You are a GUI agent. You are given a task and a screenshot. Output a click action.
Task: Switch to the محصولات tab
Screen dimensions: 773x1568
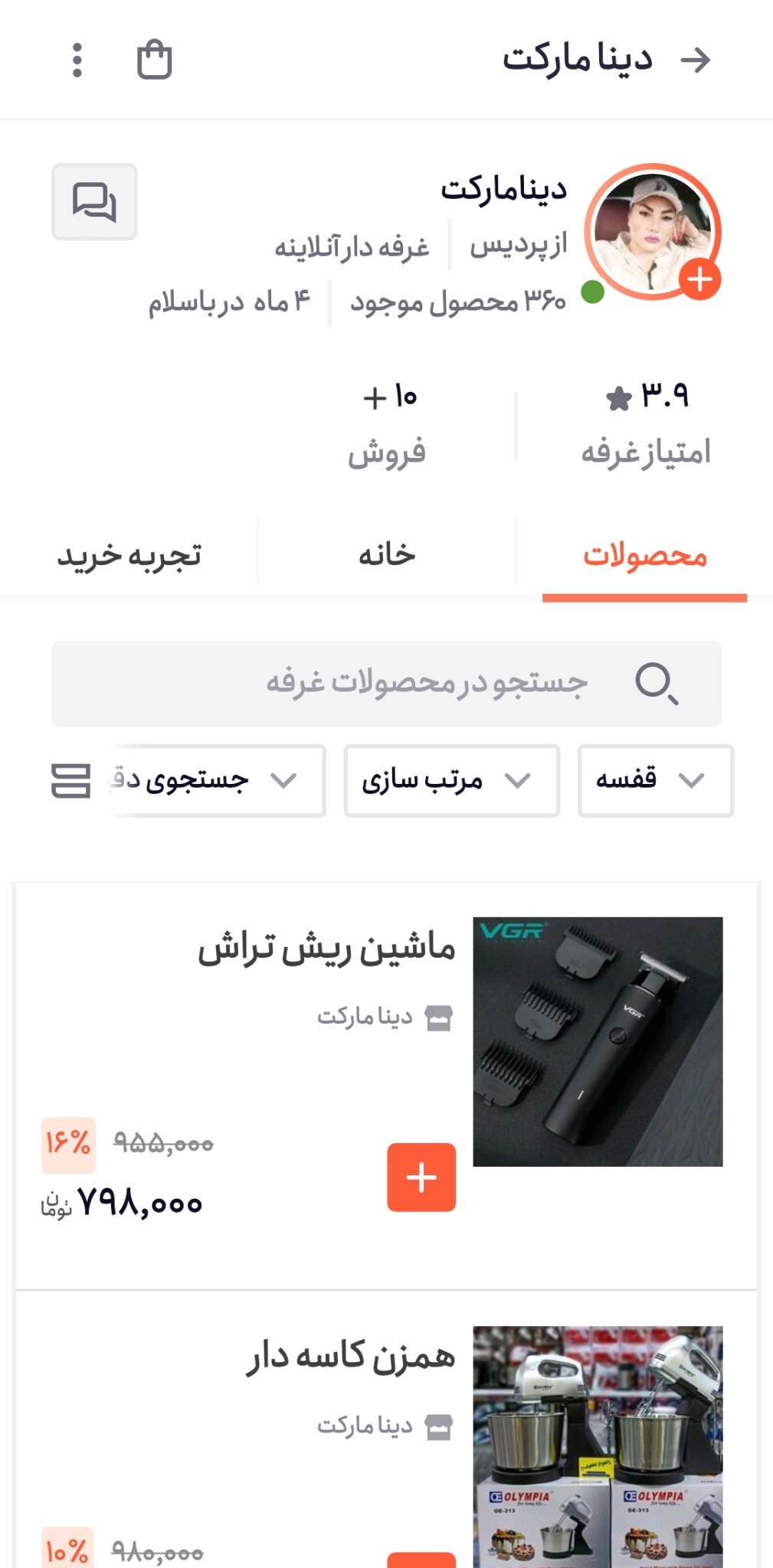(644, 556)
